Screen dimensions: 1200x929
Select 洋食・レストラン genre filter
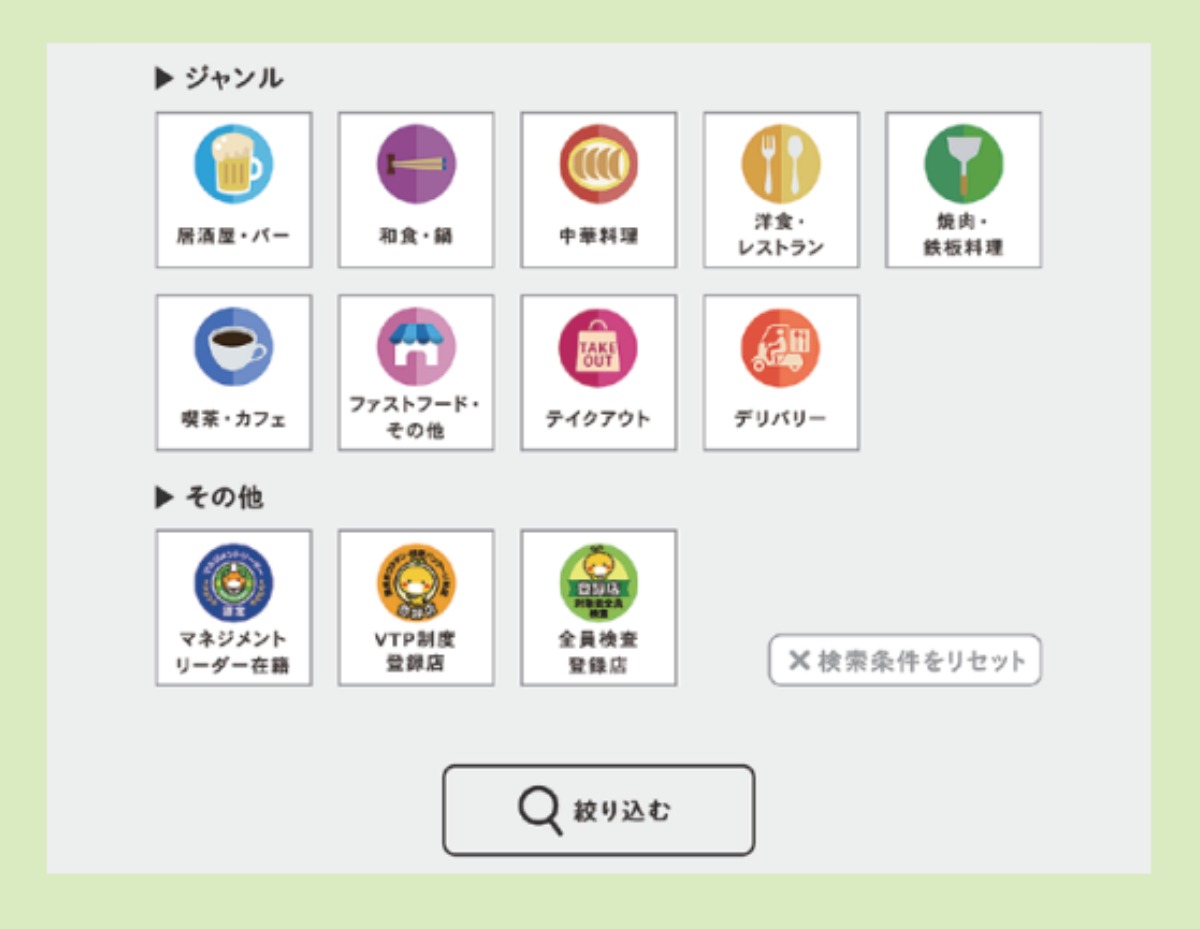click(781, 190)
